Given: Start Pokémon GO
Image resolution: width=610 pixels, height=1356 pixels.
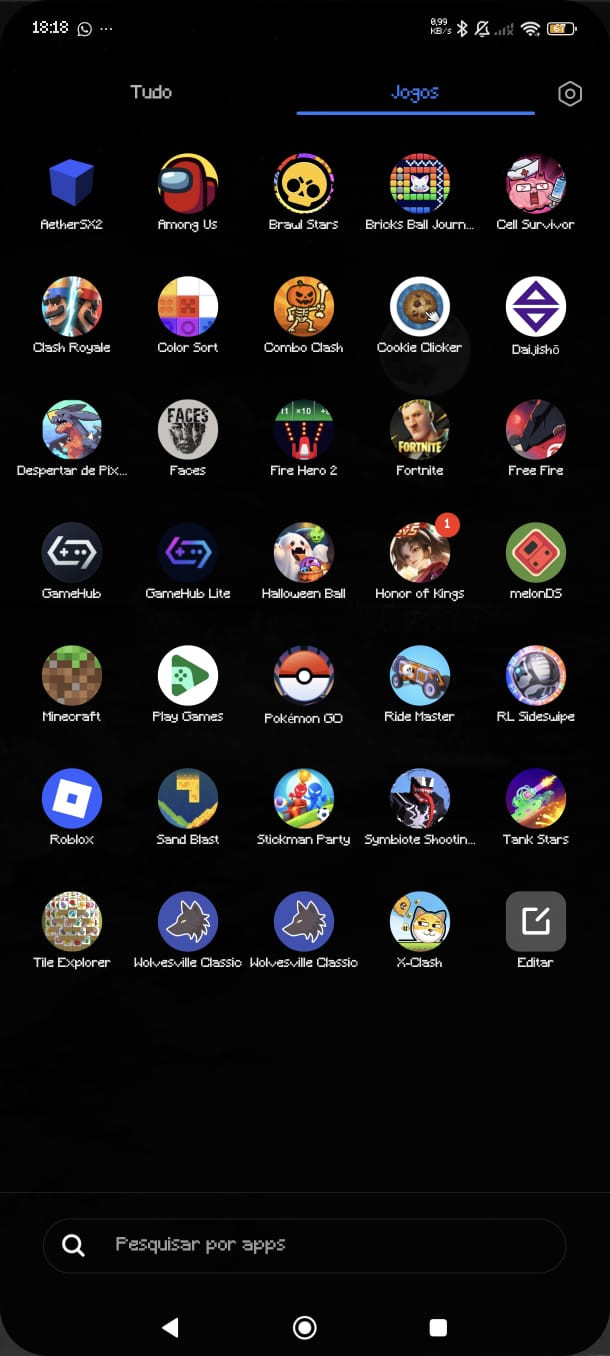Looking at the screenshot, I should tap(304, 677).
